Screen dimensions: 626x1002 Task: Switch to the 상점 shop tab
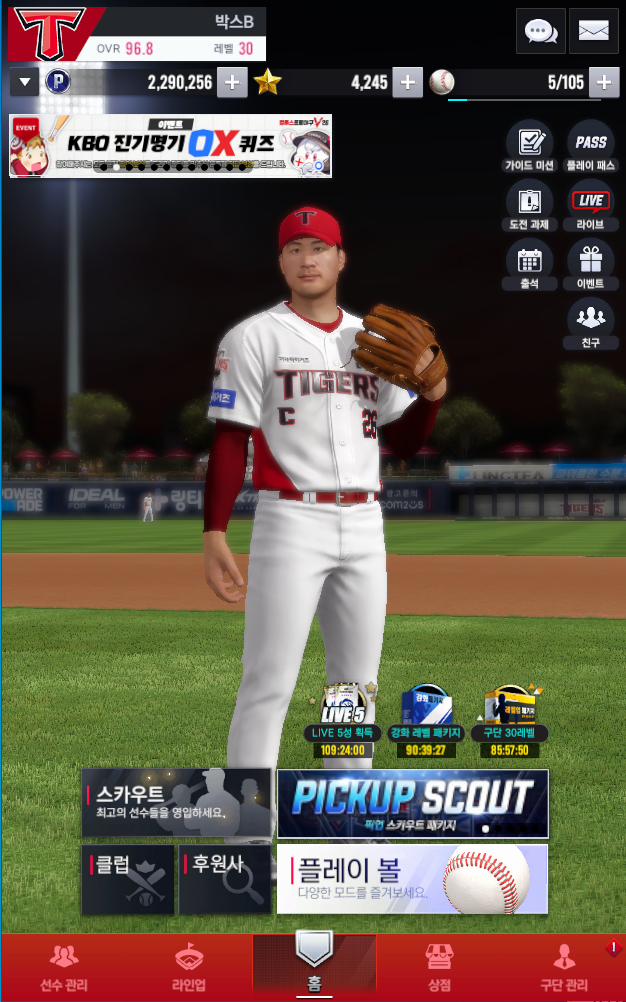click(439, 967)
